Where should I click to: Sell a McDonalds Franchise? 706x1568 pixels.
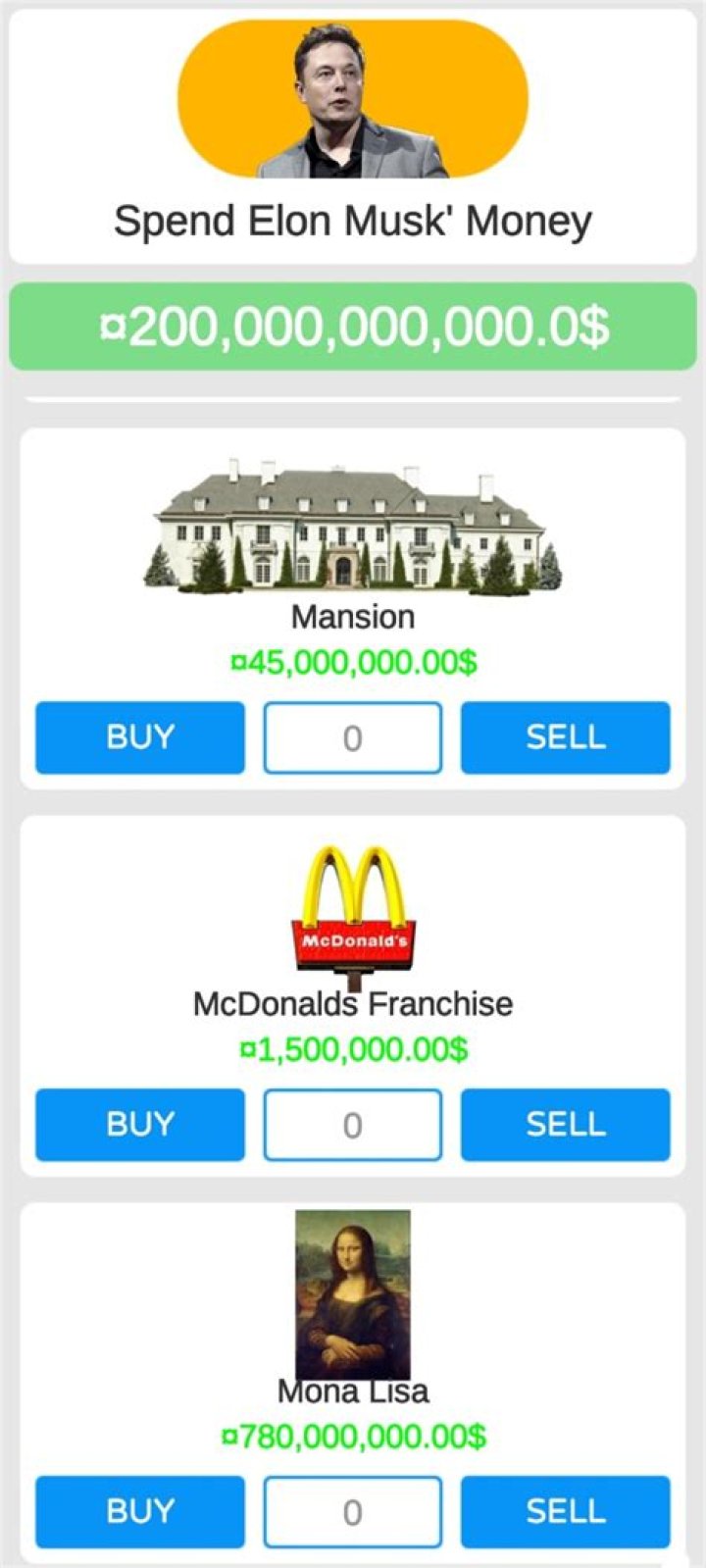566,1125
